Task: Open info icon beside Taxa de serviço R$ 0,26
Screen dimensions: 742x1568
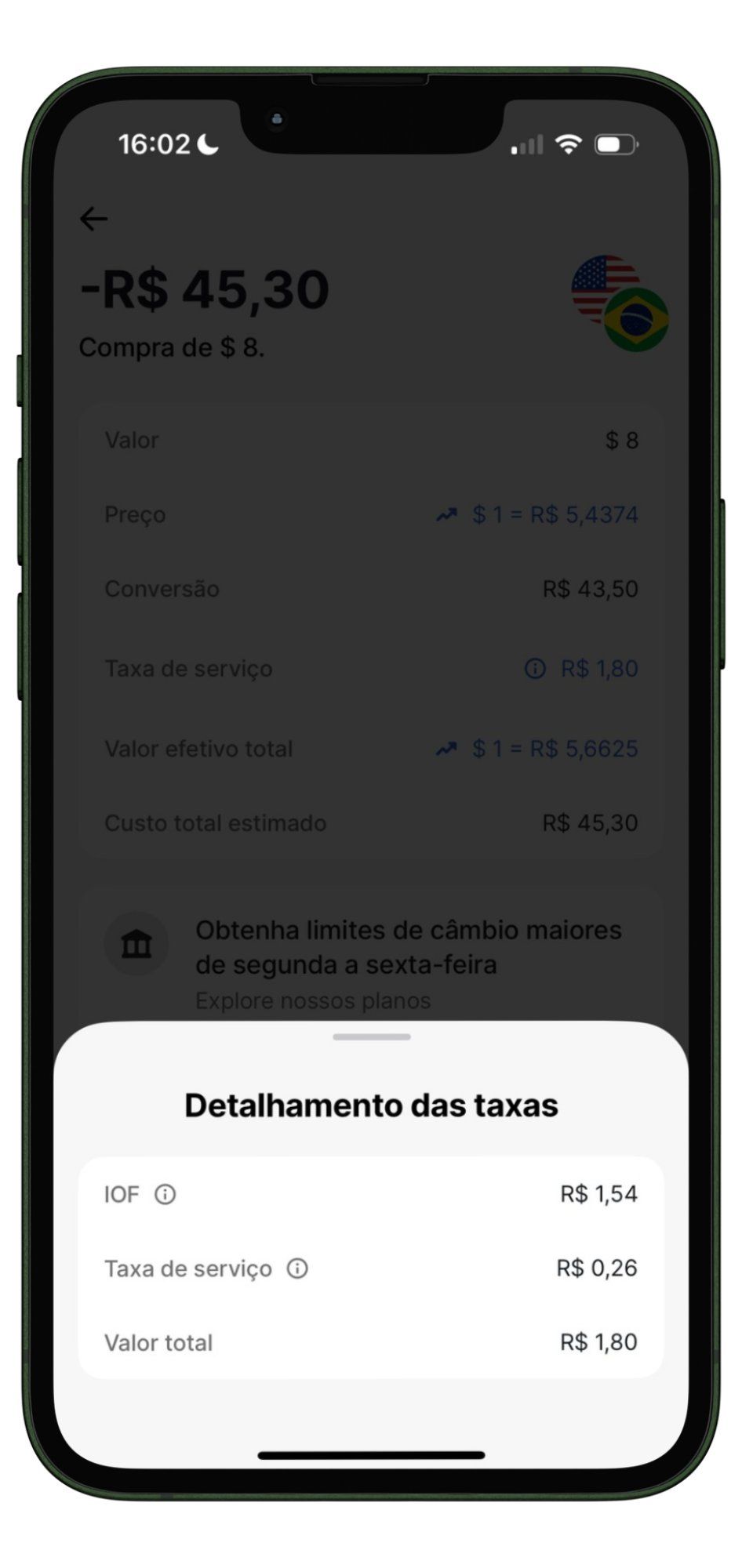Action: point(297,1268)
